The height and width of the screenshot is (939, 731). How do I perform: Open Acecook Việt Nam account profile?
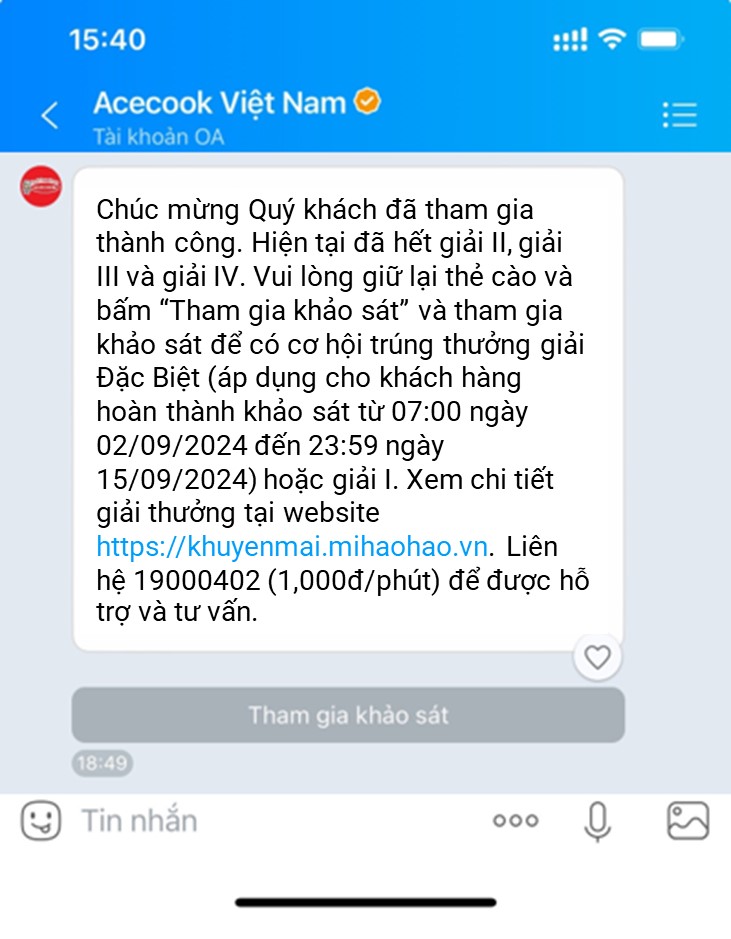(220, 103)
